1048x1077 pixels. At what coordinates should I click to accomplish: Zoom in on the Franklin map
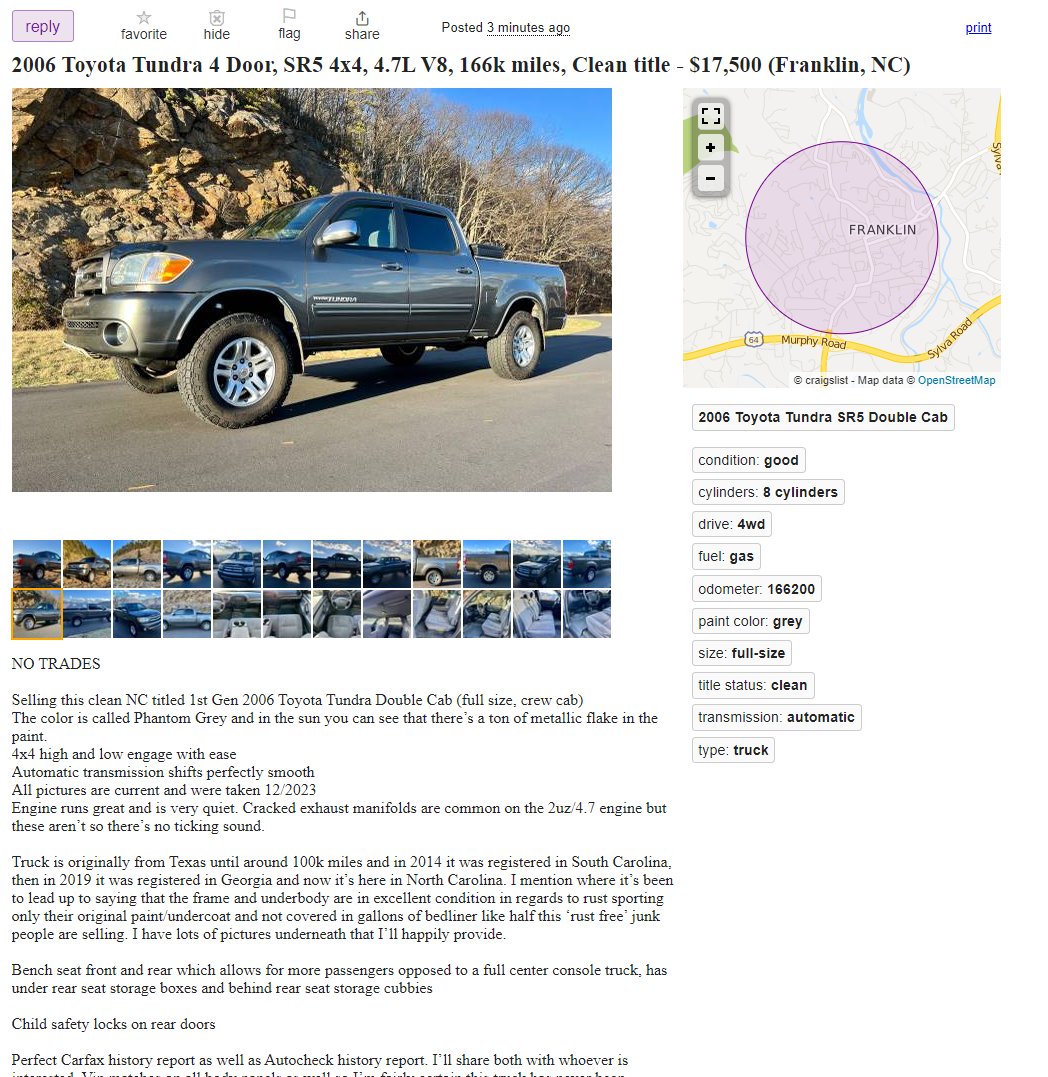click(x=710, y=148)
